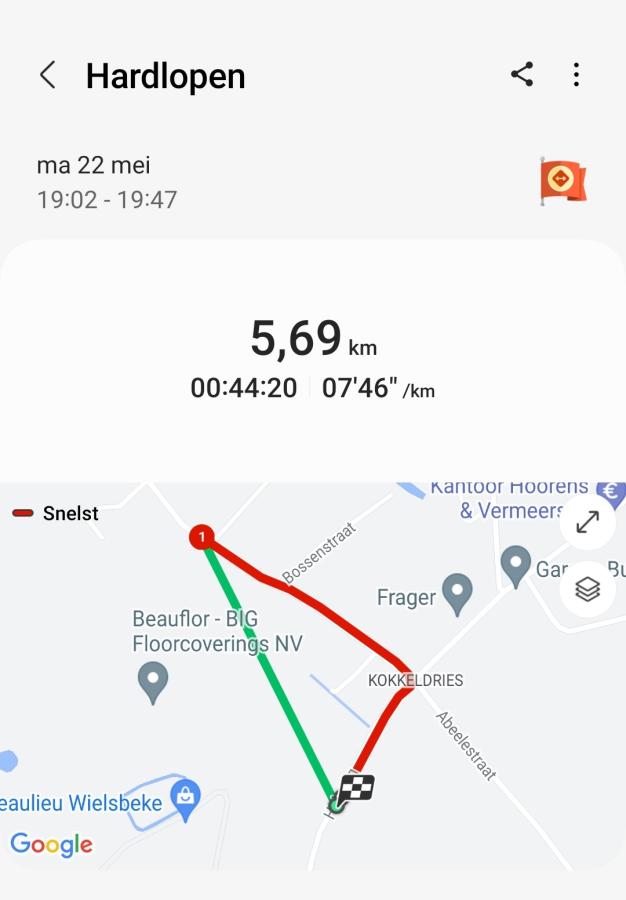The width and height of the screenshot is (626, 900).
Task: Open the Beauflor BIG Floorcoverings pin
Action: pos(153,684)
